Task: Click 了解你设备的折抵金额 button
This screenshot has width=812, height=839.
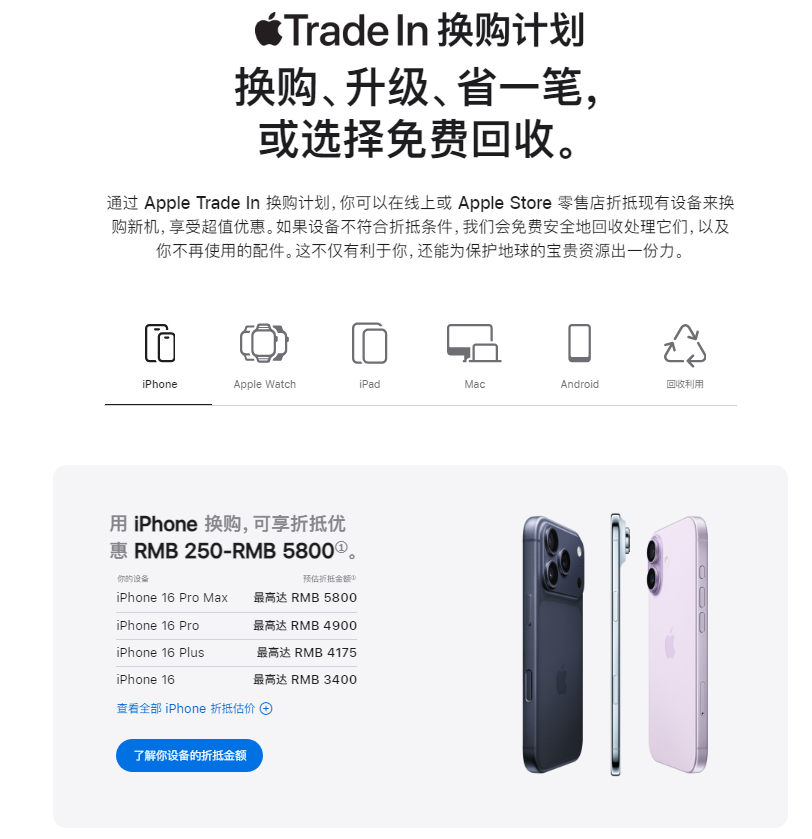Action: tap(189, 756)
